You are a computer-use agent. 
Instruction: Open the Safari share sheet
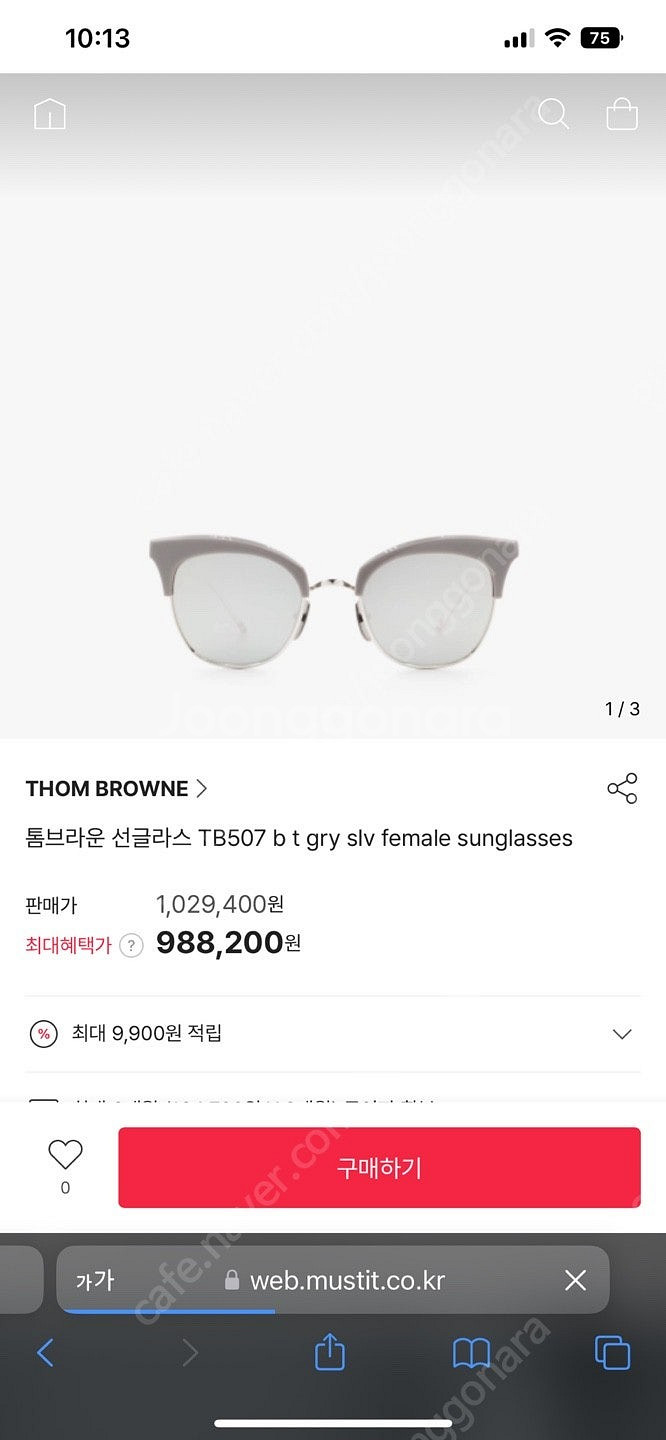tap(330, 1354)
